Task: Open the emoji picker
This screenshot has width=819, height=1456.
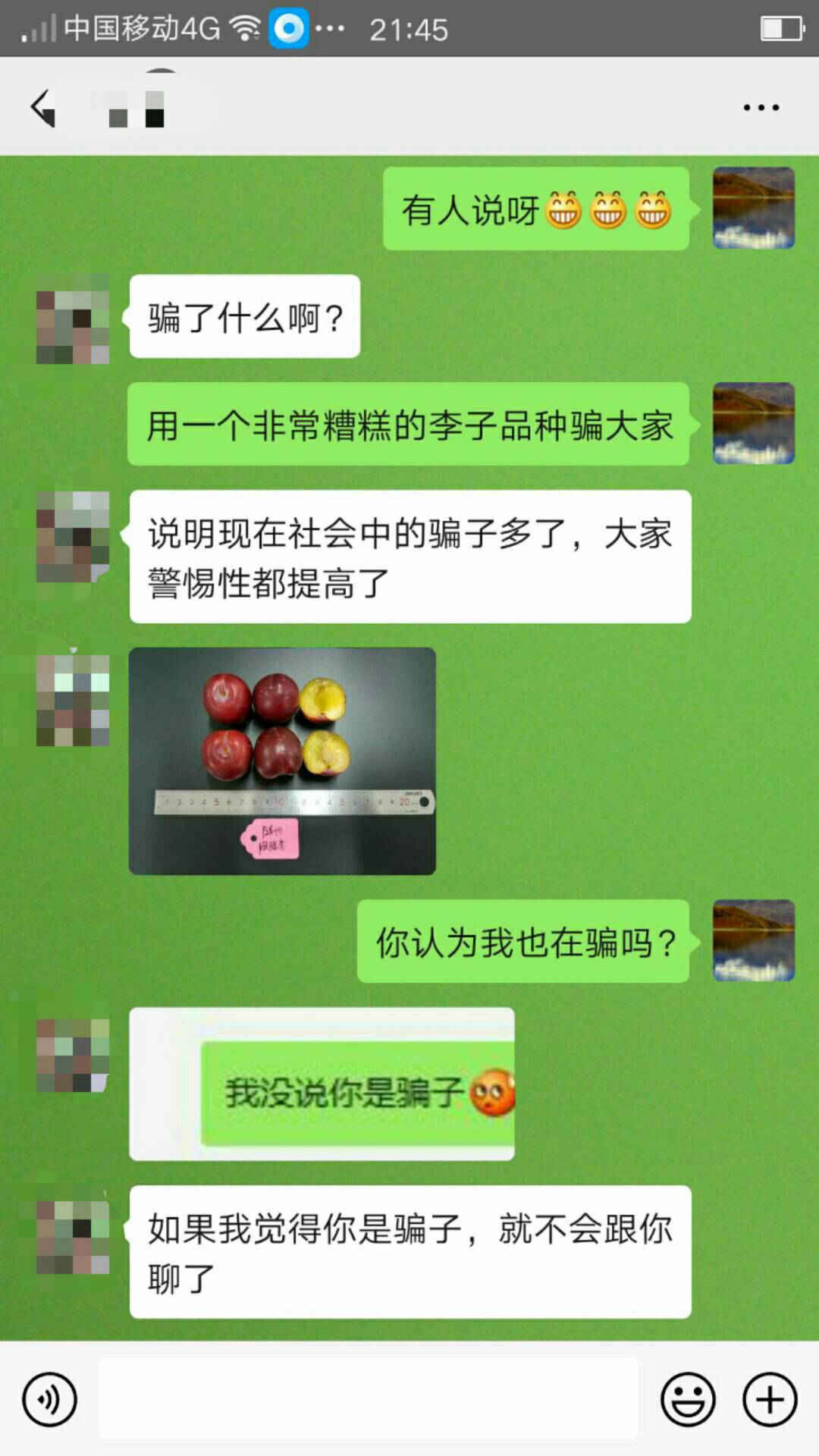Action: pos(688,1399)
